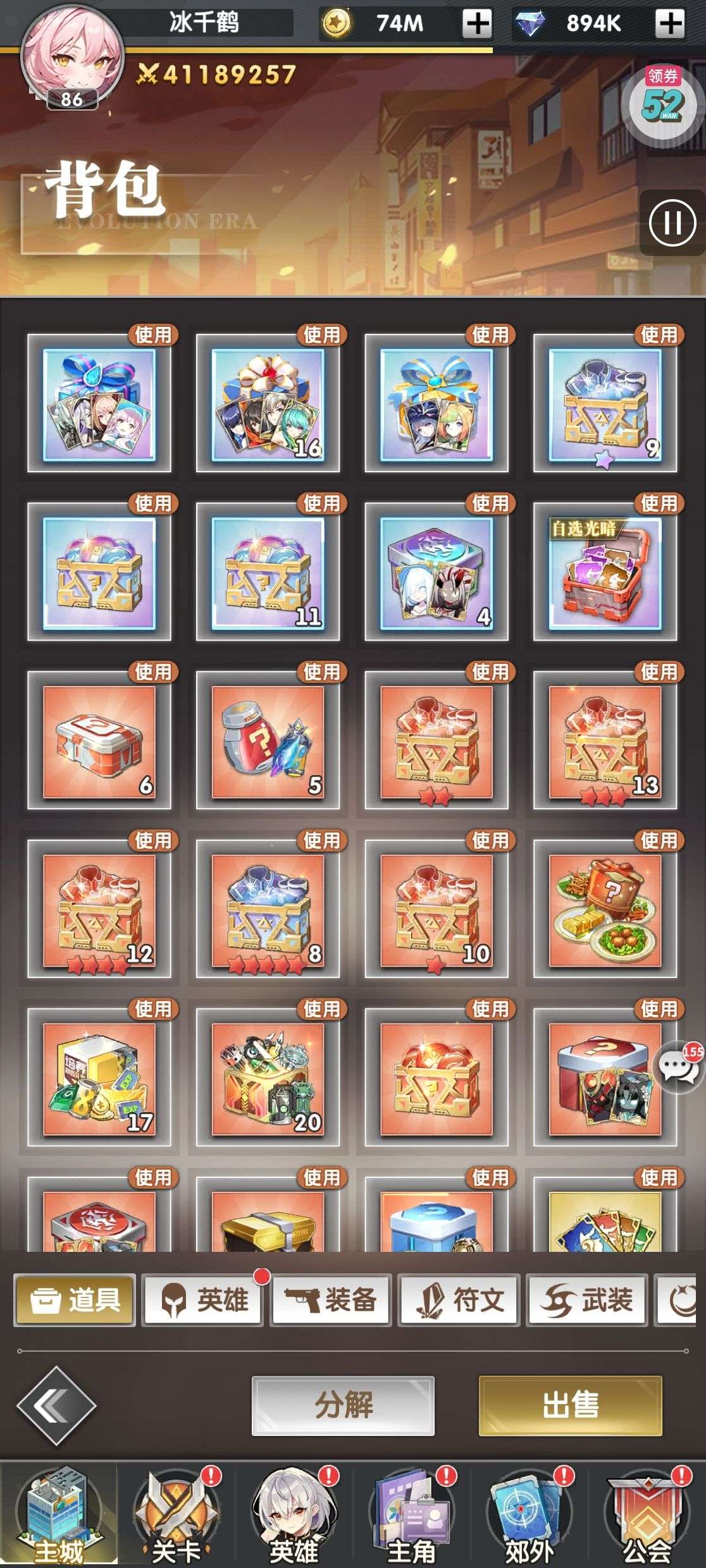
Task: Select the five-star chest with count 8
Action: 268,910
